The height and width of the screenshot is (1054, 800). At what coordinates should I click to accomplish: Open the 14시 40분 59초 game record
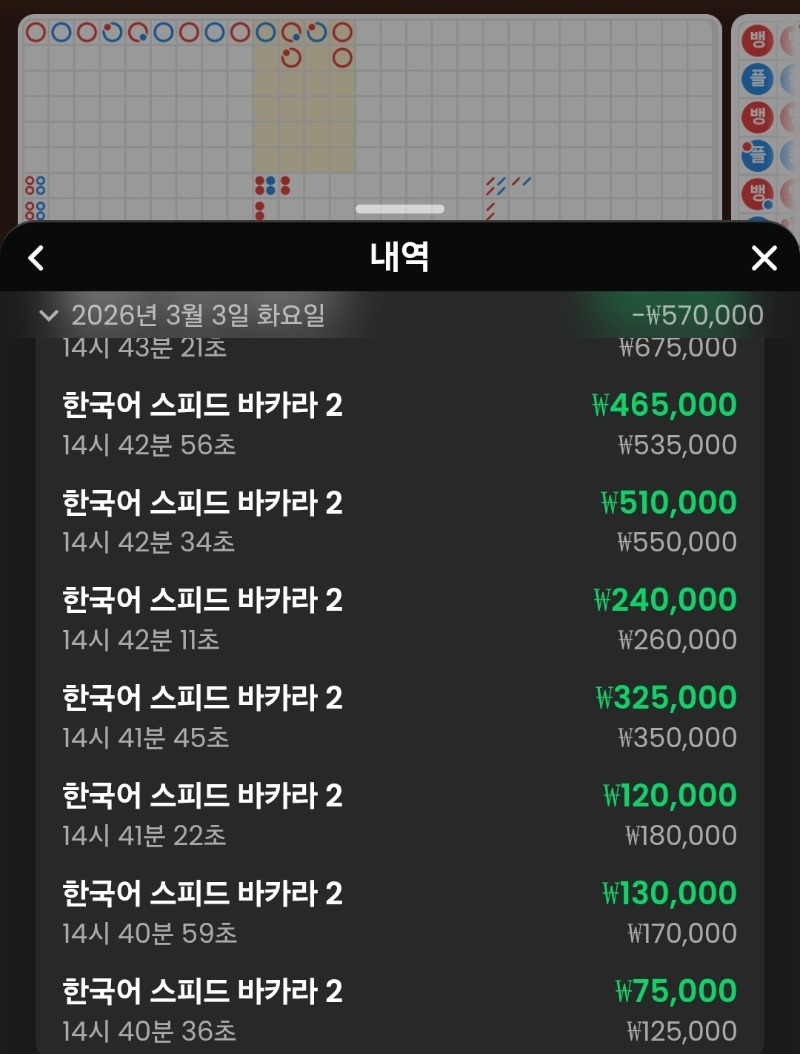click(x=400, y=912)
